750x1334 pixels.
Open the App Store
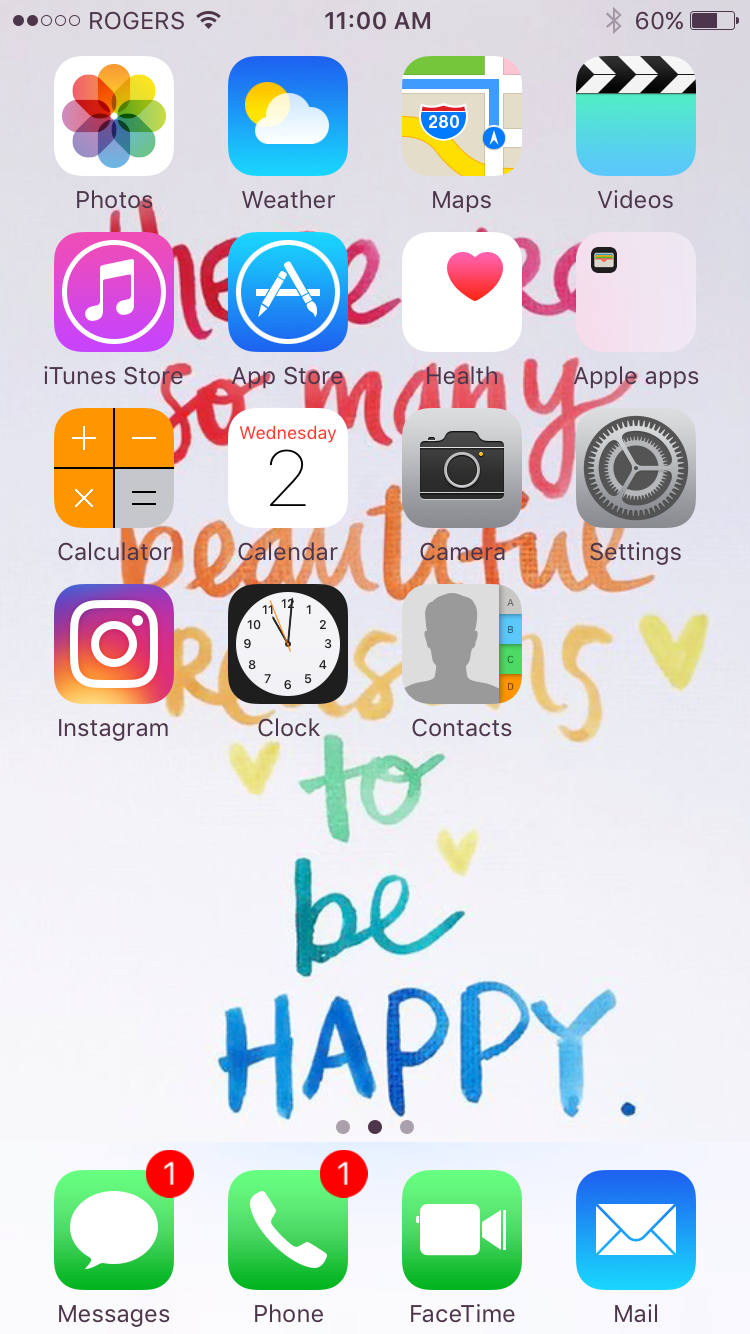click(288, 292)
